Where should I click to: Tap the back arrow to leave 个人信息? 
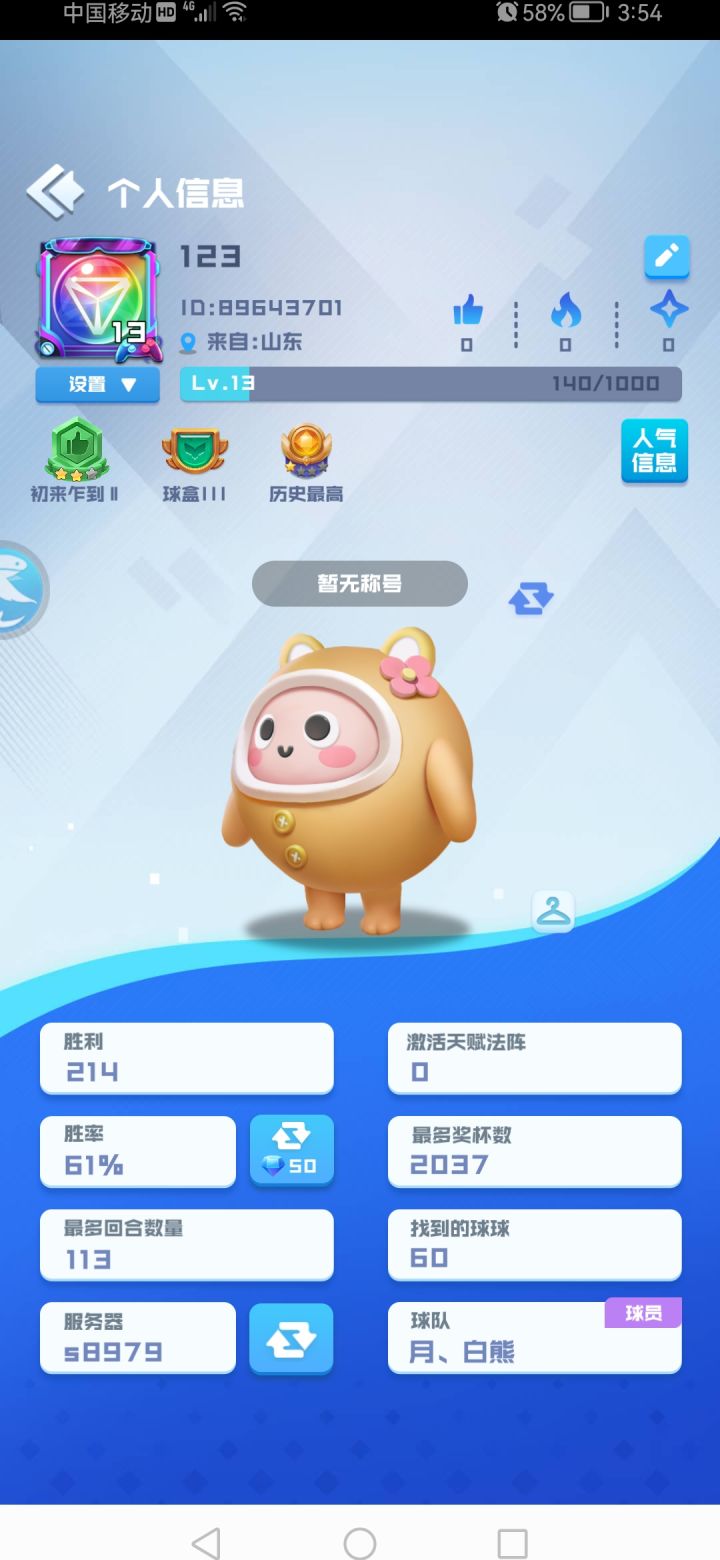click(55, 190)
